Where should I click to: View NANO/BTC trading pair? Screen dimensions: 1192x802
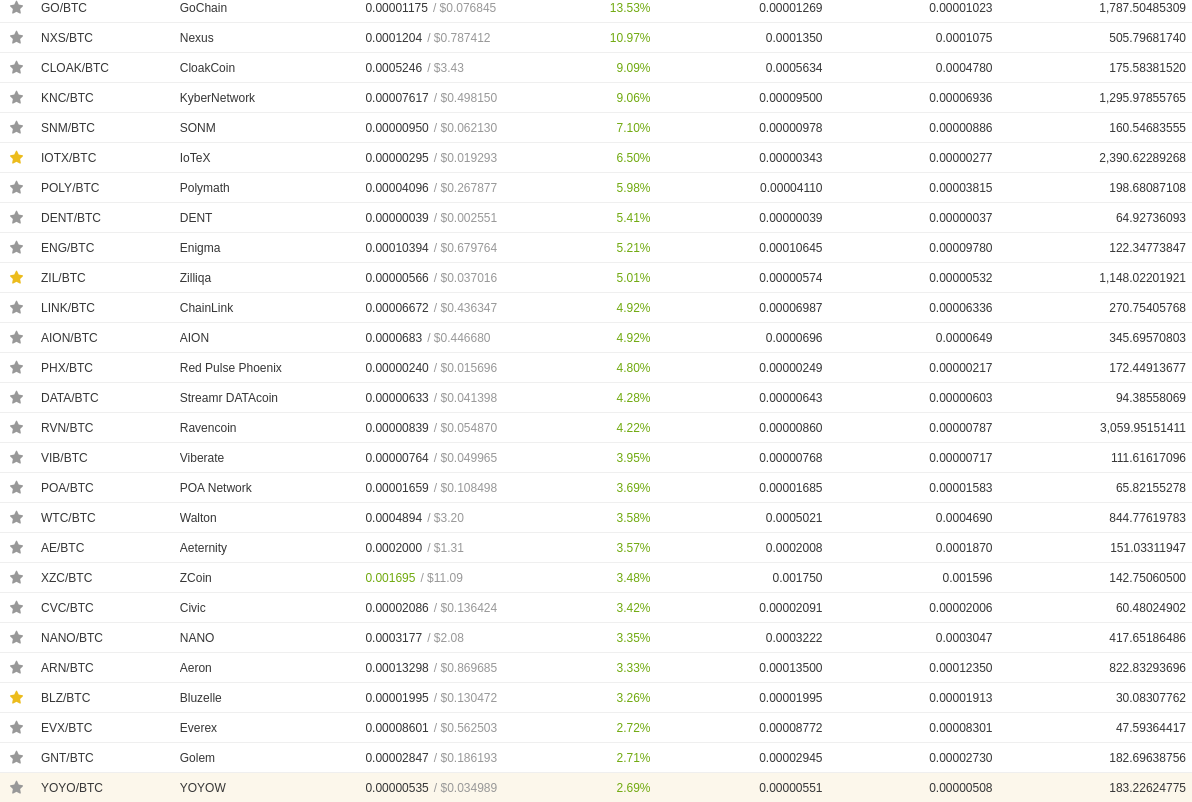click(x=72, y=638)
